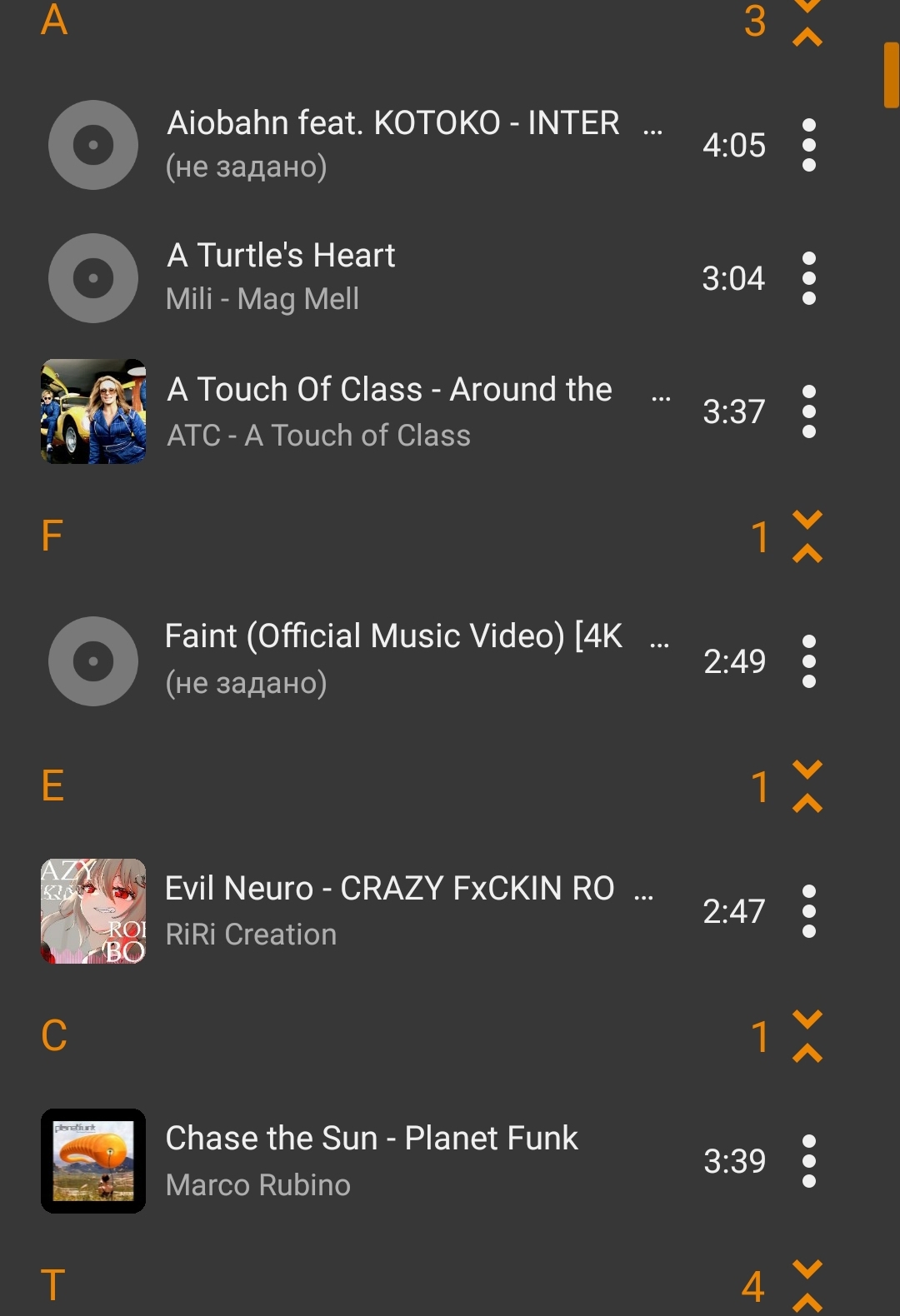
Task: Play Evil Neuro - CRAZY FxCKIN RO track
Action: pyautogui.click(x=392, y=910)
